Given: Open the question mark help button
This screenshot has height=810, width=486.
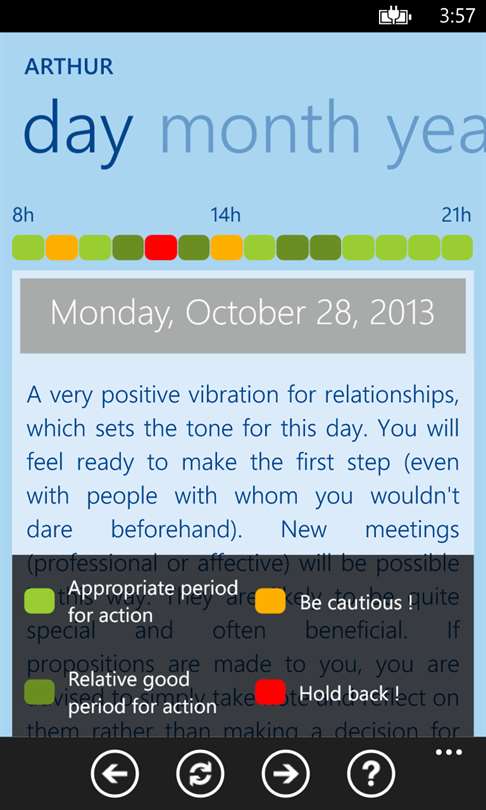Looking at the screenshot, I should pyautogui.click(x=371, y=773).
